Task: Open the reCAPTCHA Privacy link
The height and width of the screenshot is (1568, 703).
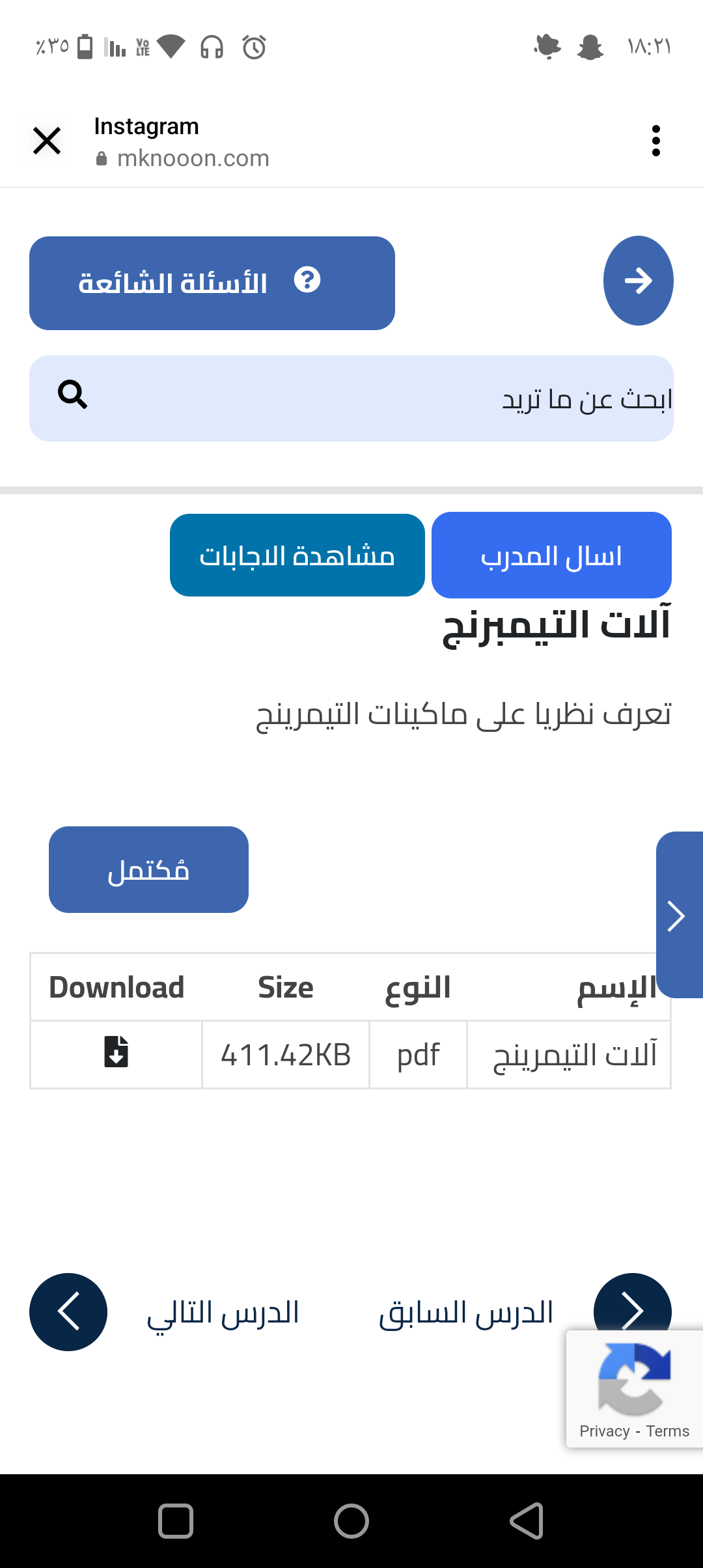Action: point(605,1431)
